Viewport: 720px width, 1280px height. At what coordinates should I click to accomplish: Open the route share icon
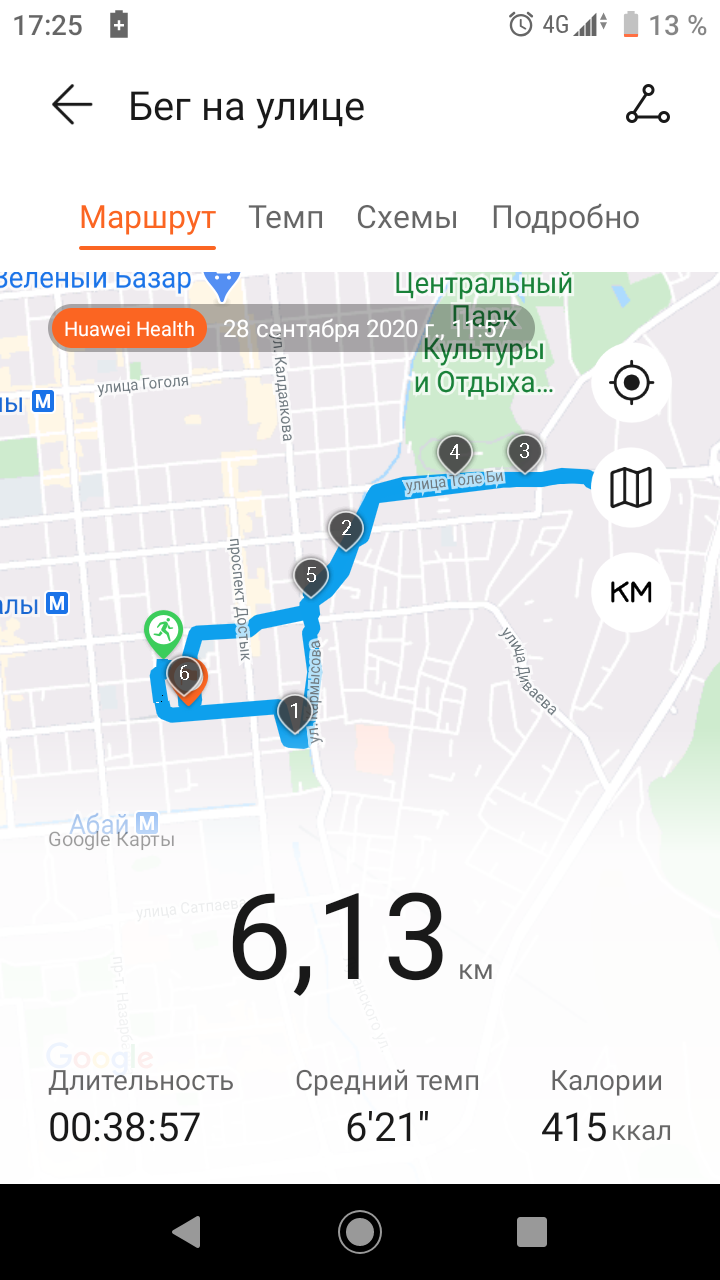click(647, 105)
